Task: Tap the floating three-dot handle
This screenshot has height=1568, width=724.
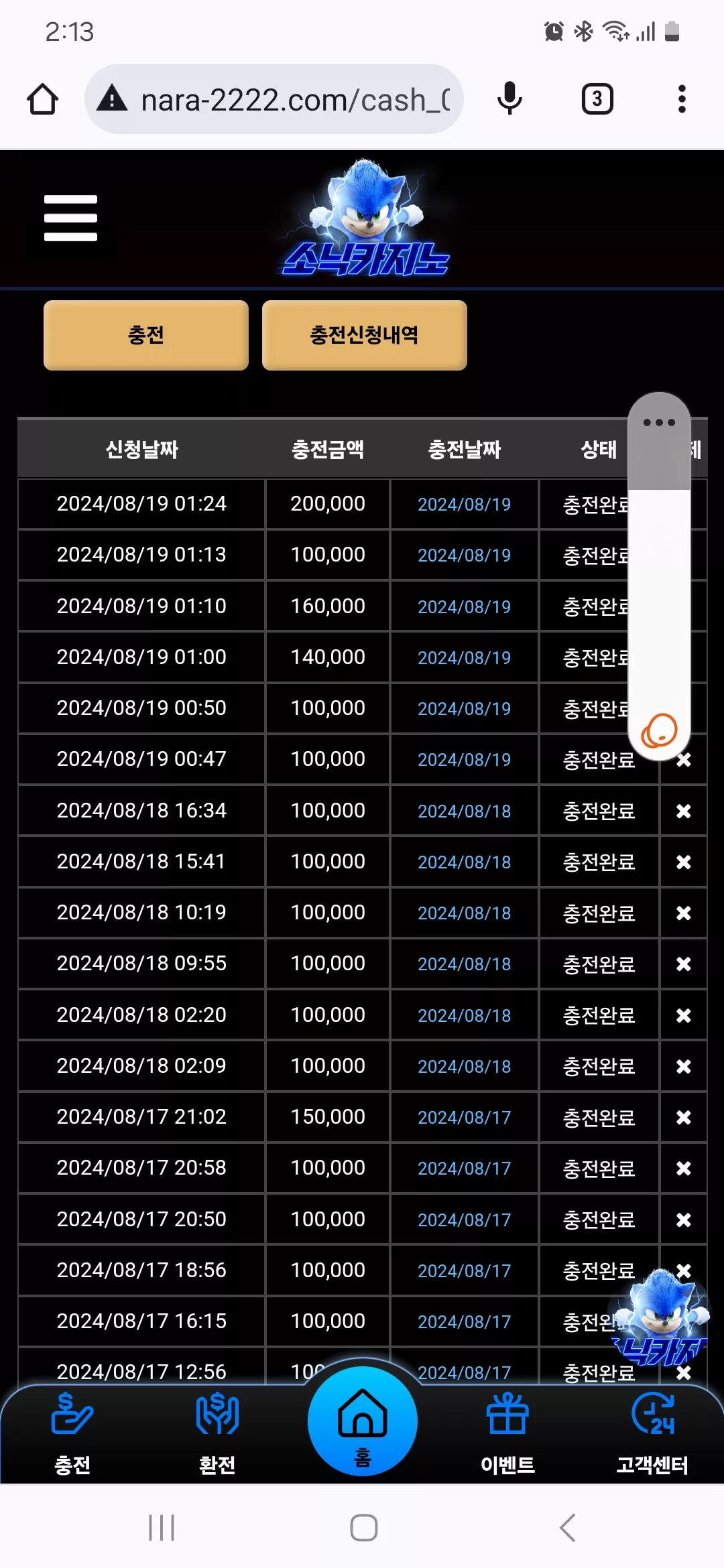Action: tap(659, 422)
